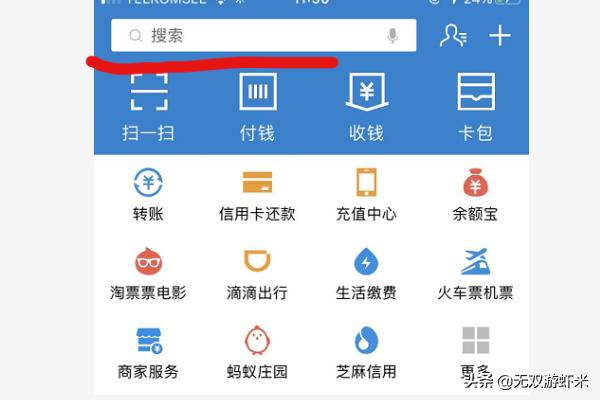Go to 充值中心 top-up center
This screenshot has width=600, height=400.
[366, 194]
